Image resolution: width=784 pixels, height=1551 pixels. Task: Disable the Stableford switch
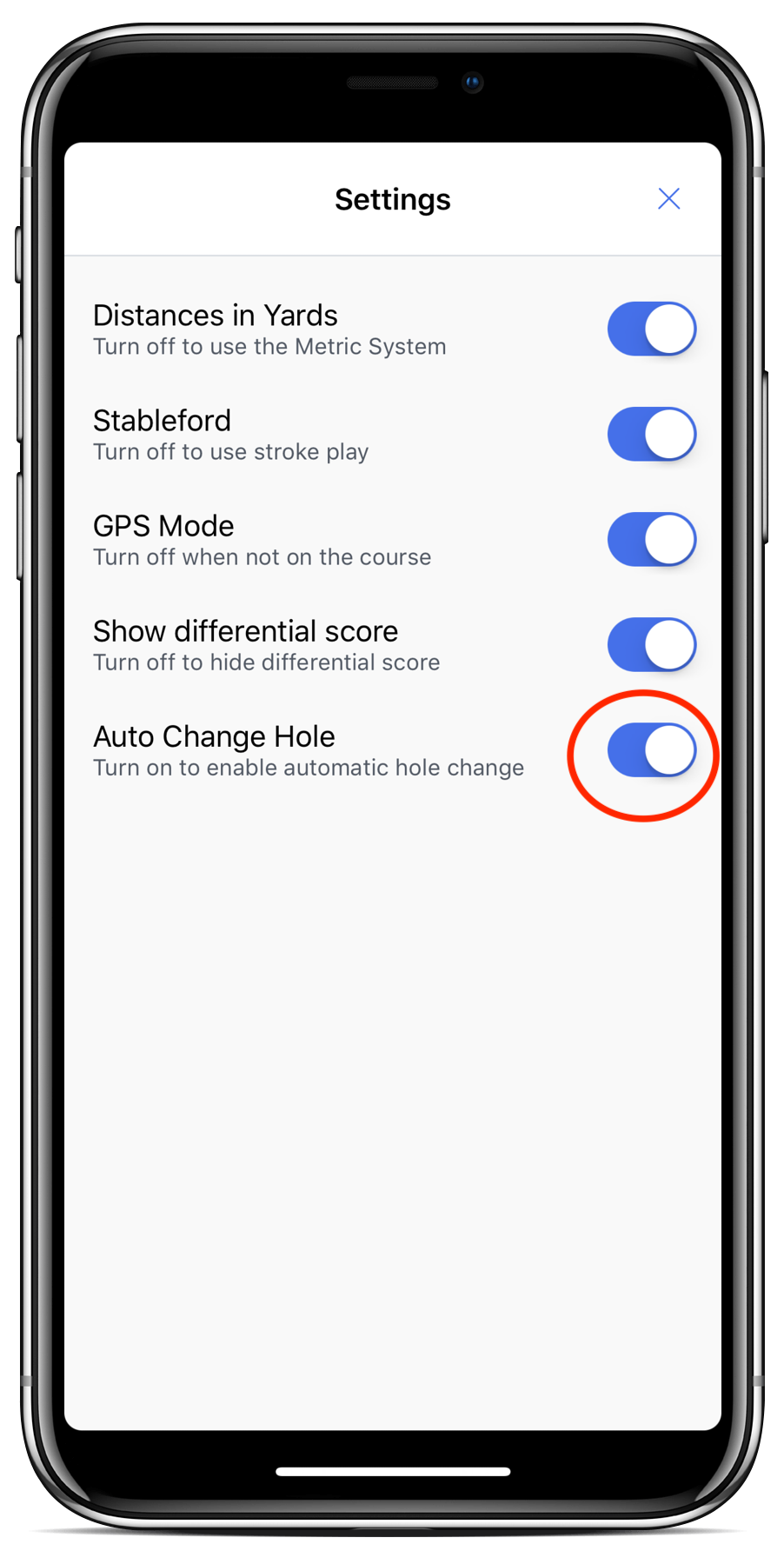point(651,435)
